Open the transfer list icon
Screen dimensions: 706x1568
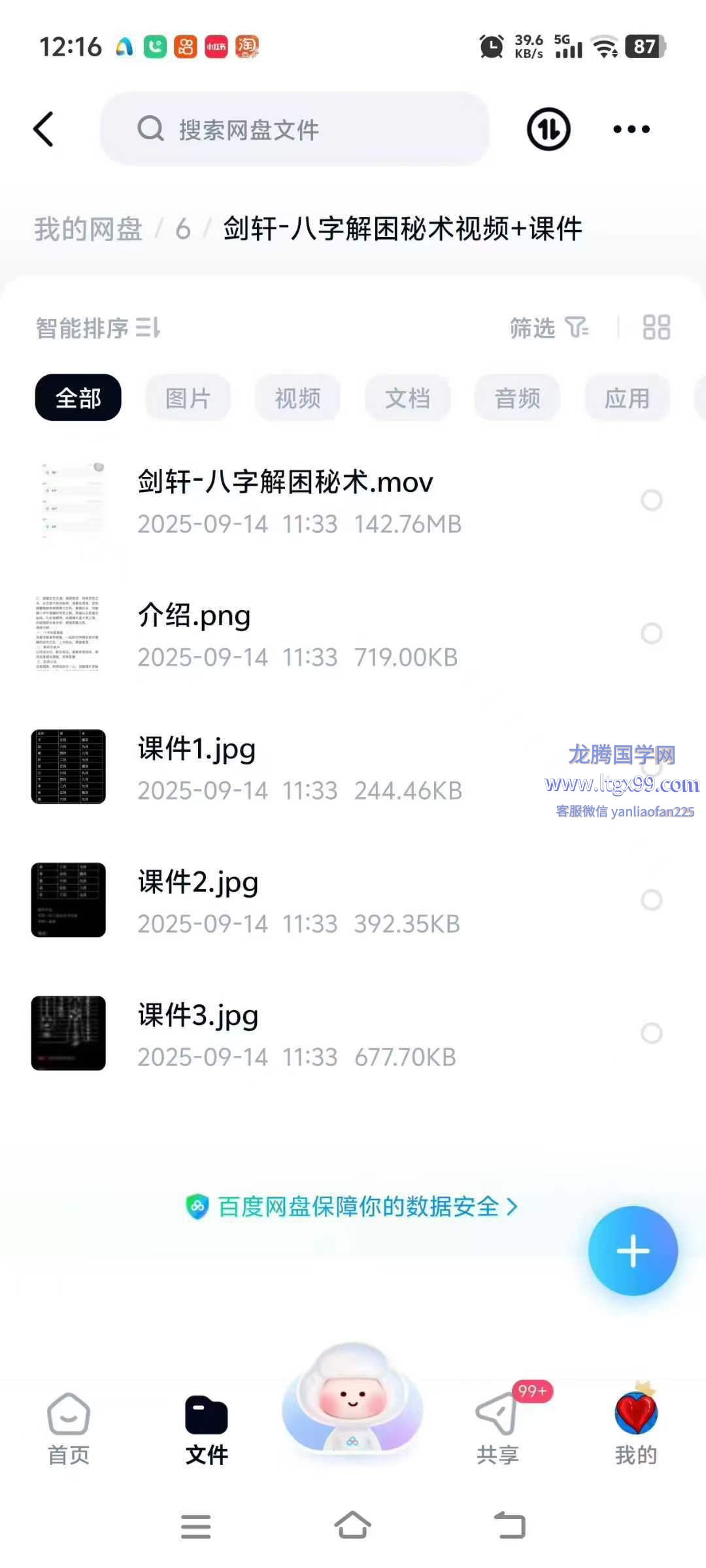point(548,129)
